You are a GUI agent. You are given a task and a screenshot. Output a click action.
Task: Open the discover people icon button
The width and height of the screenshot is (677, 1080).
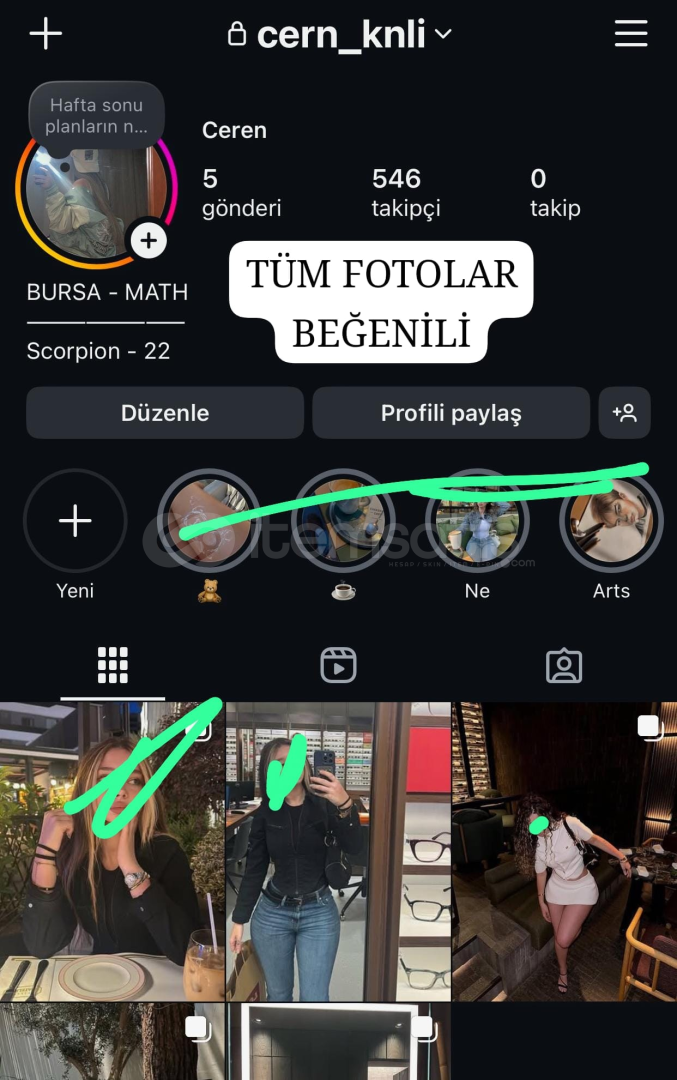625,413
